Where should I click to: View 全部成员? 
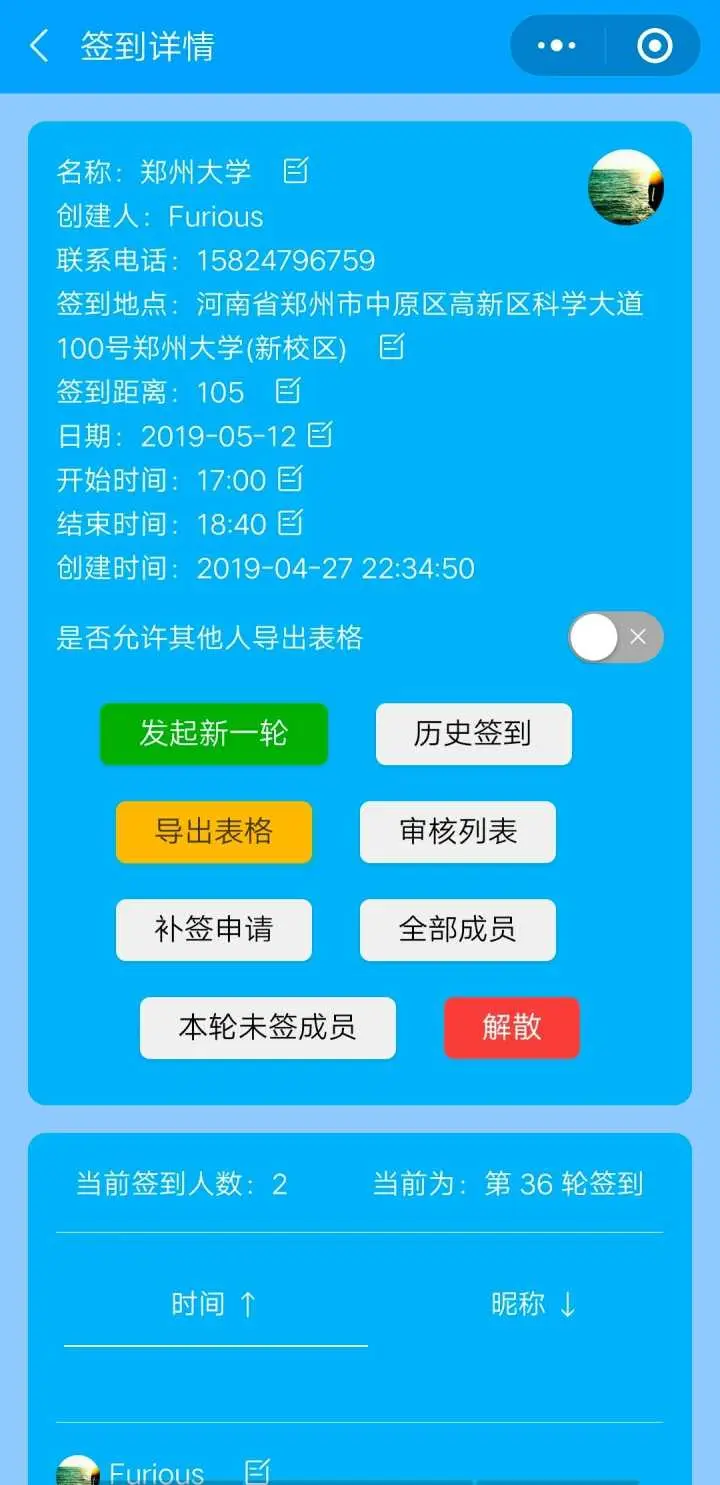458,930
